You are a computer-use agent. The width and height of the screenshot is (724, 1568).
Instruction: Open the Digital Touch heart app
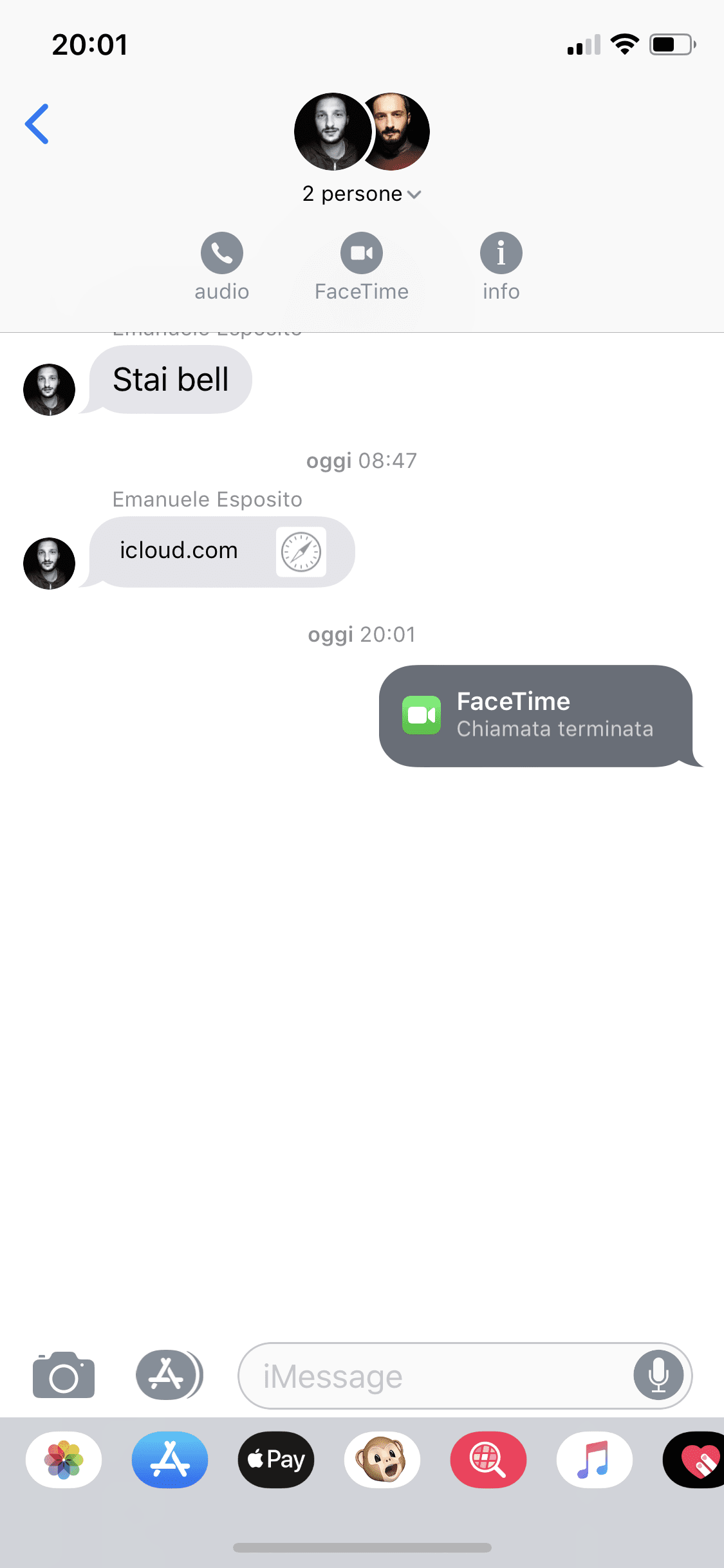coord(694,1459)
